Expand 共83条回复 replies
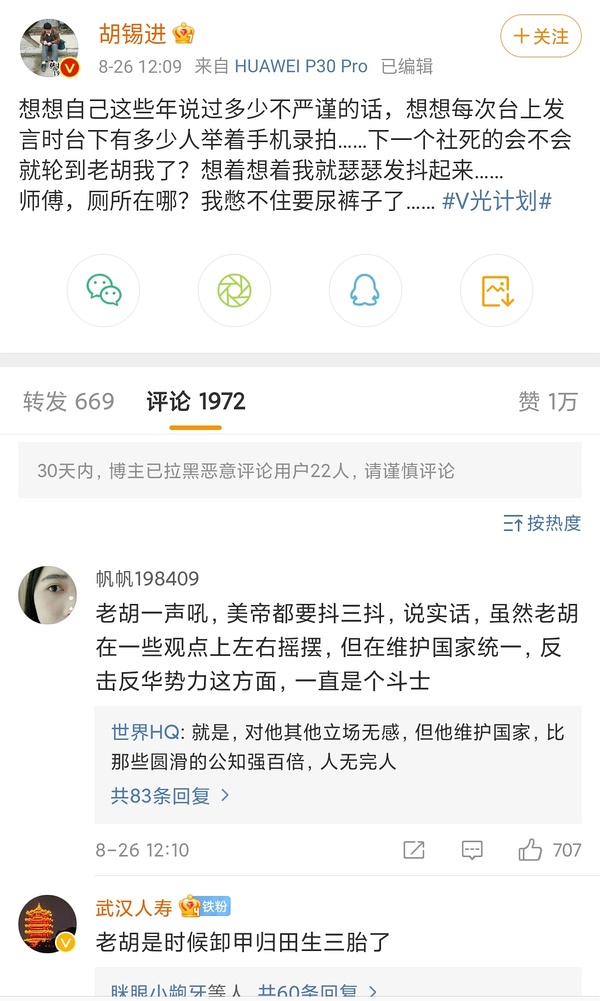Viewport: 600px width, 1001px height. pyautogui.click(x=170, y=796)
